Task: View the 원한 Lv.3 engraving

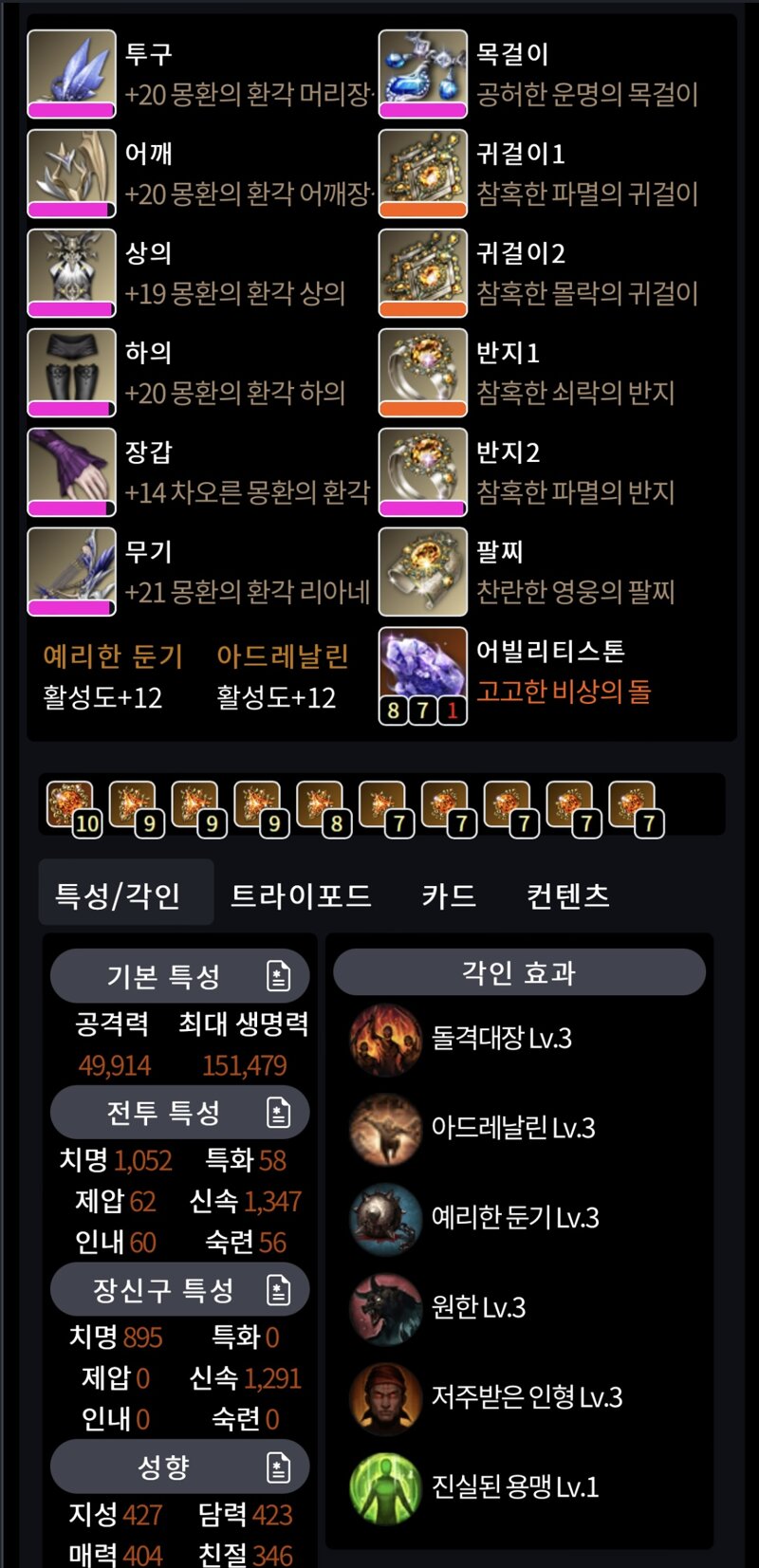Action: 385,1308
